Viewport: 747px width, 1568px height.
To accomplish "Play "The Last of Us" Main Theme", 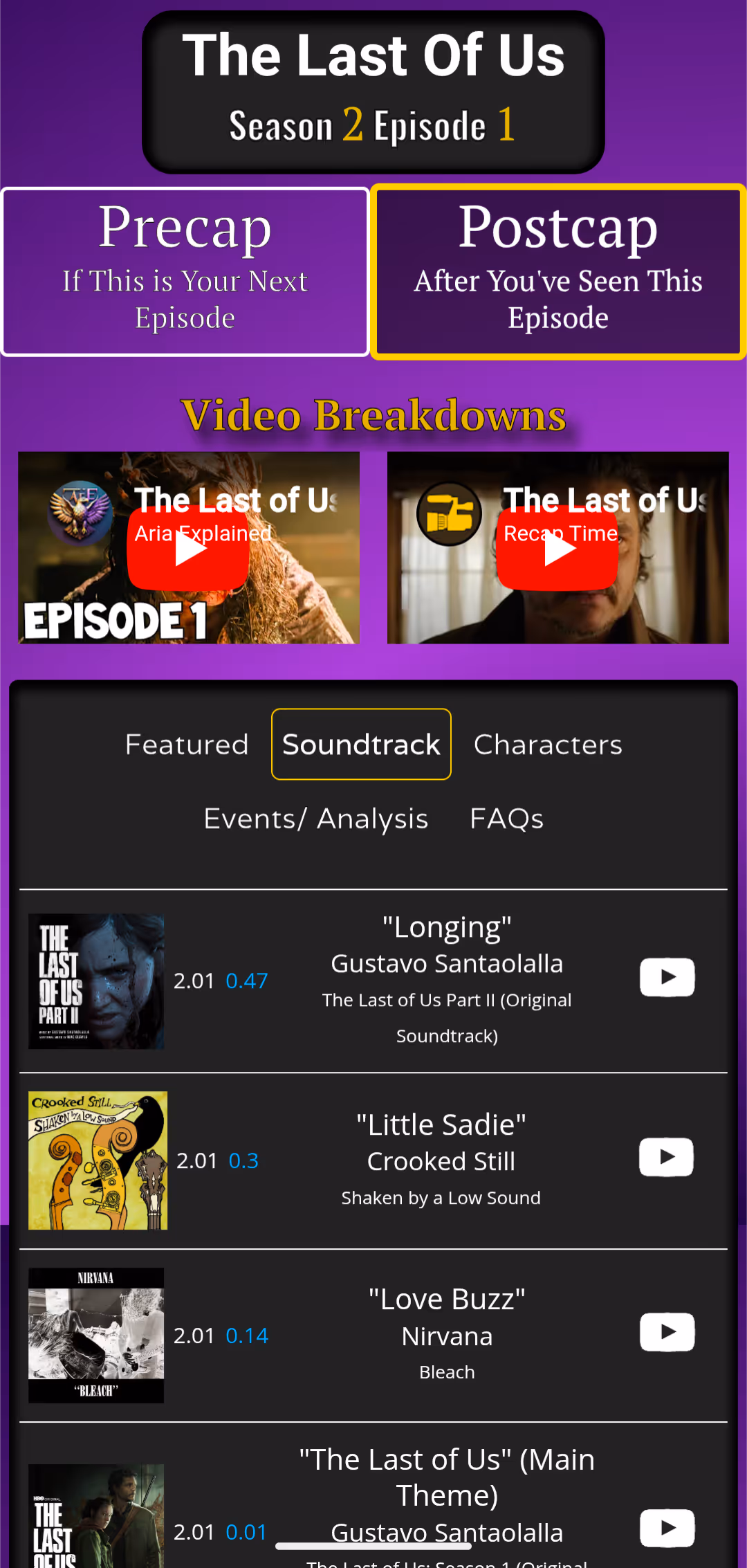I will (667, 1528).
